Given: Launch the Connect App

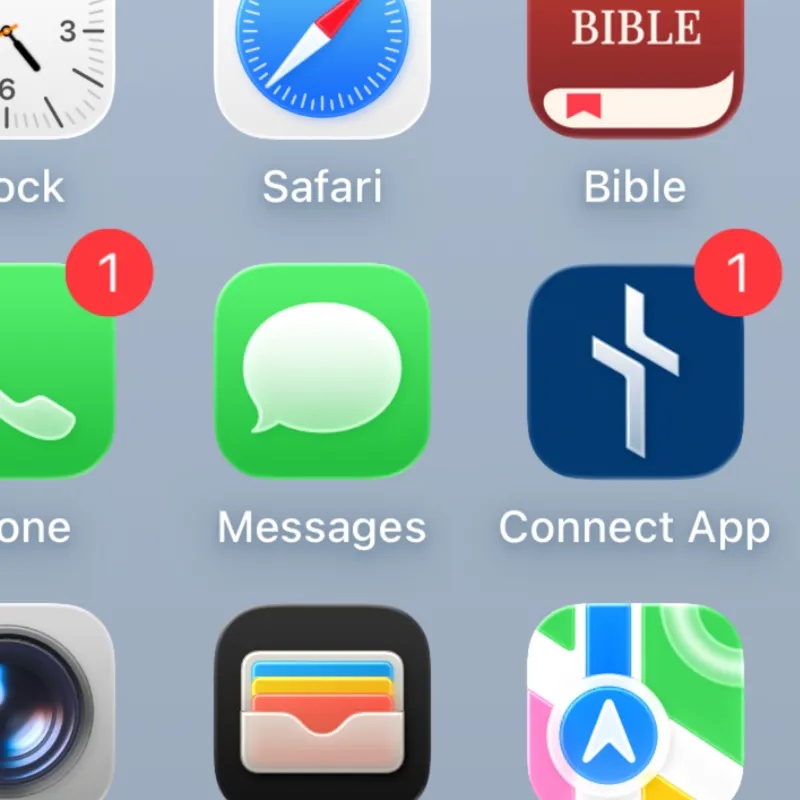Looking at the screenshot, I should point(635,372).
